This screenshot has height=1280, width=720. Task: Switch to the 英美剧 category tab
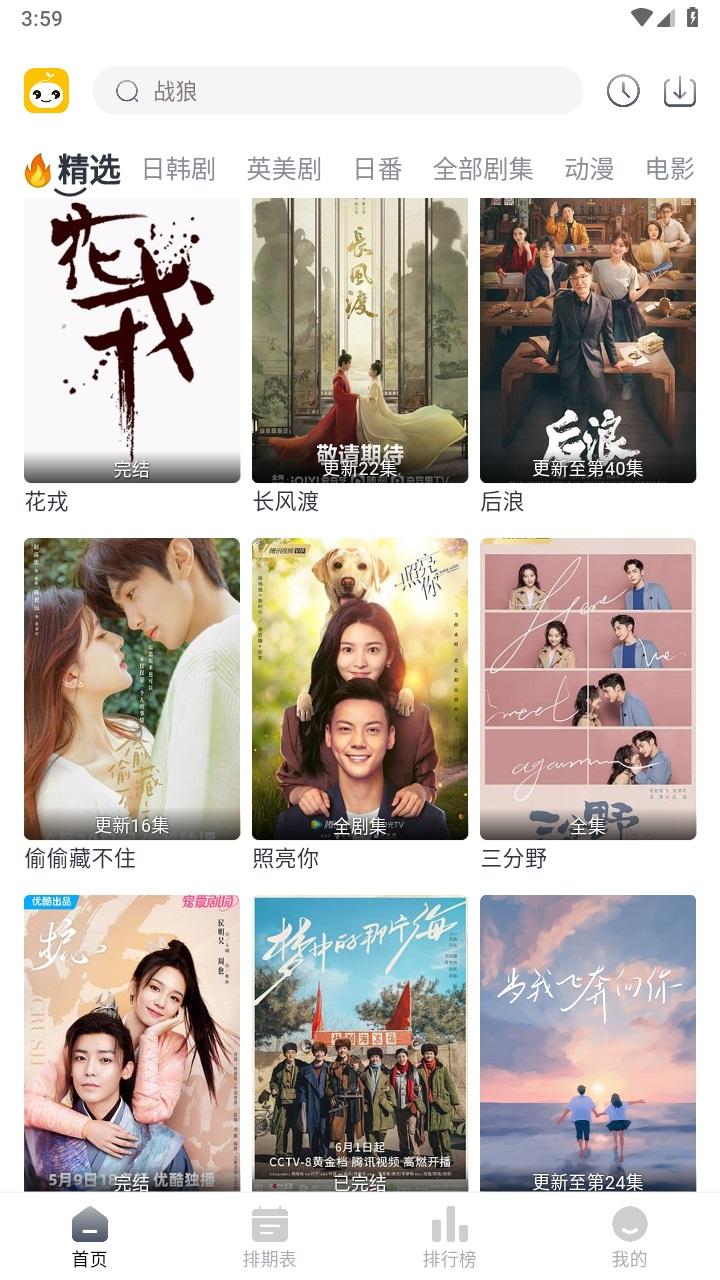point(283,169)
